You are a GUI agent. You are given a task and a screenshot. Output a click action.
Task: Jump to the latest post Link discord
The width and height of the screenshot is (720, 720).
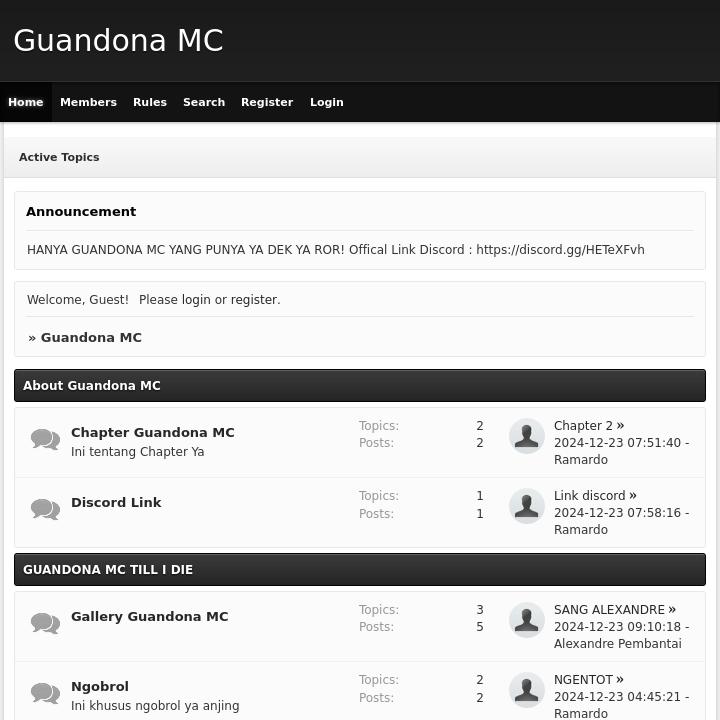(590, 496)
